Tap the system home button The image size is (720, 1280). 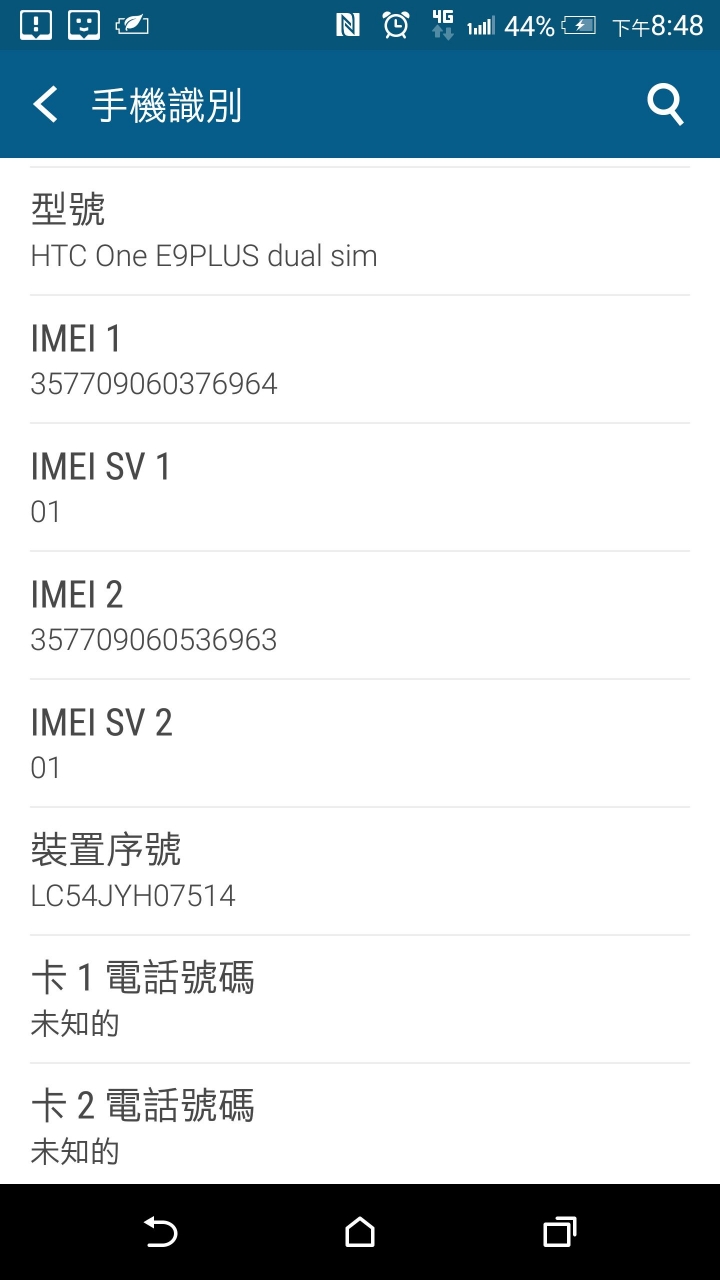(x=360, y=1232)
